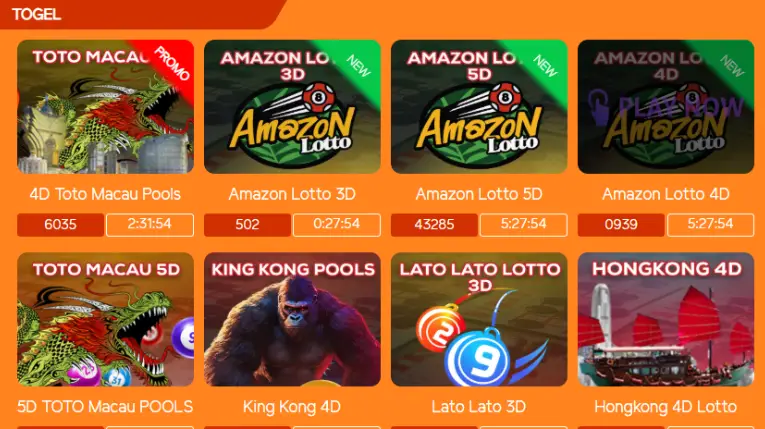Open the 4D Toto Macau Pools game
The height and width of the screenshot is (429, 765).
click(105, 108)
